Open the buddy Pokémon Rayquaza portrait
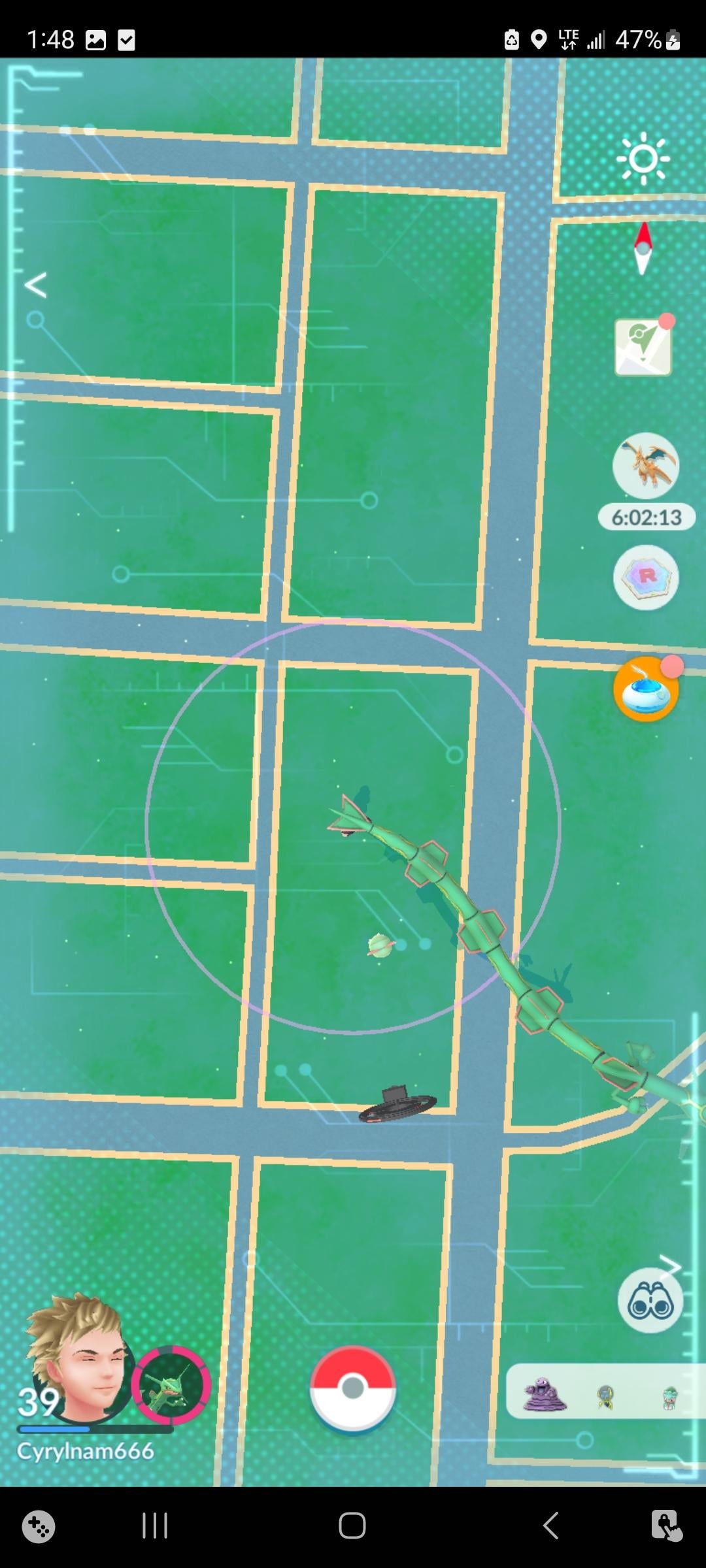The image size is (706, 1568). point(171,1385)
